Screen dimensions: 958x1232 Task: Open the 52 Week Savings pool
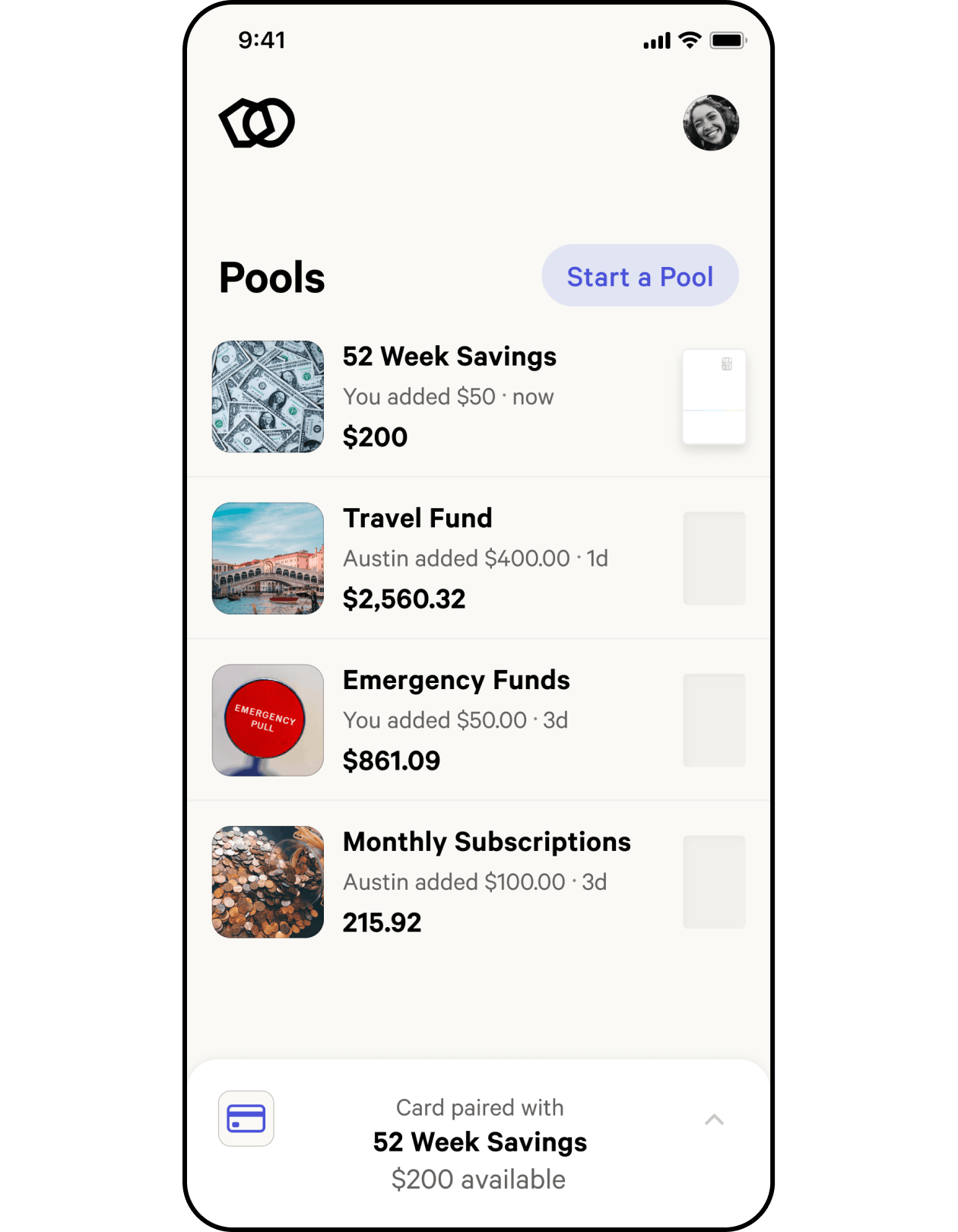449,396
